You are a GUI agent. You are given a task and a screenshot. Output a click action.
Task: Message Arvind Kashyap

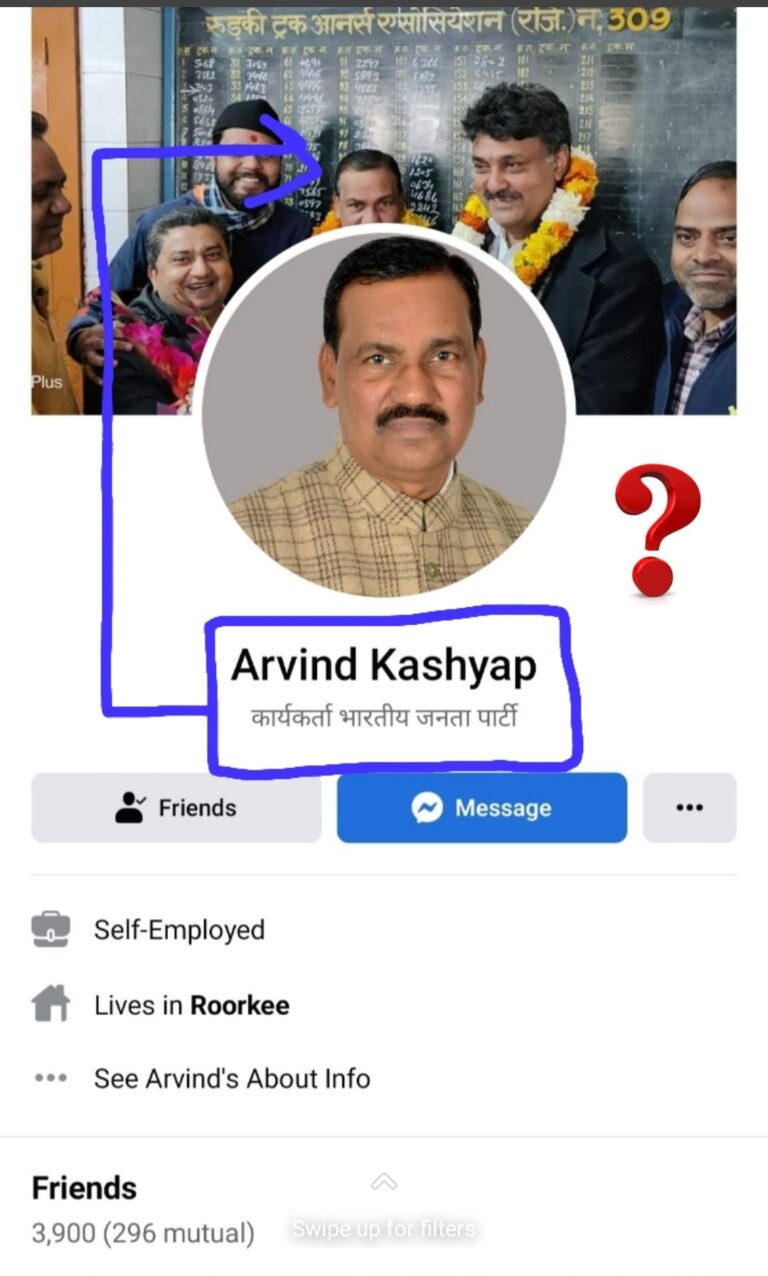coord(482,808)
